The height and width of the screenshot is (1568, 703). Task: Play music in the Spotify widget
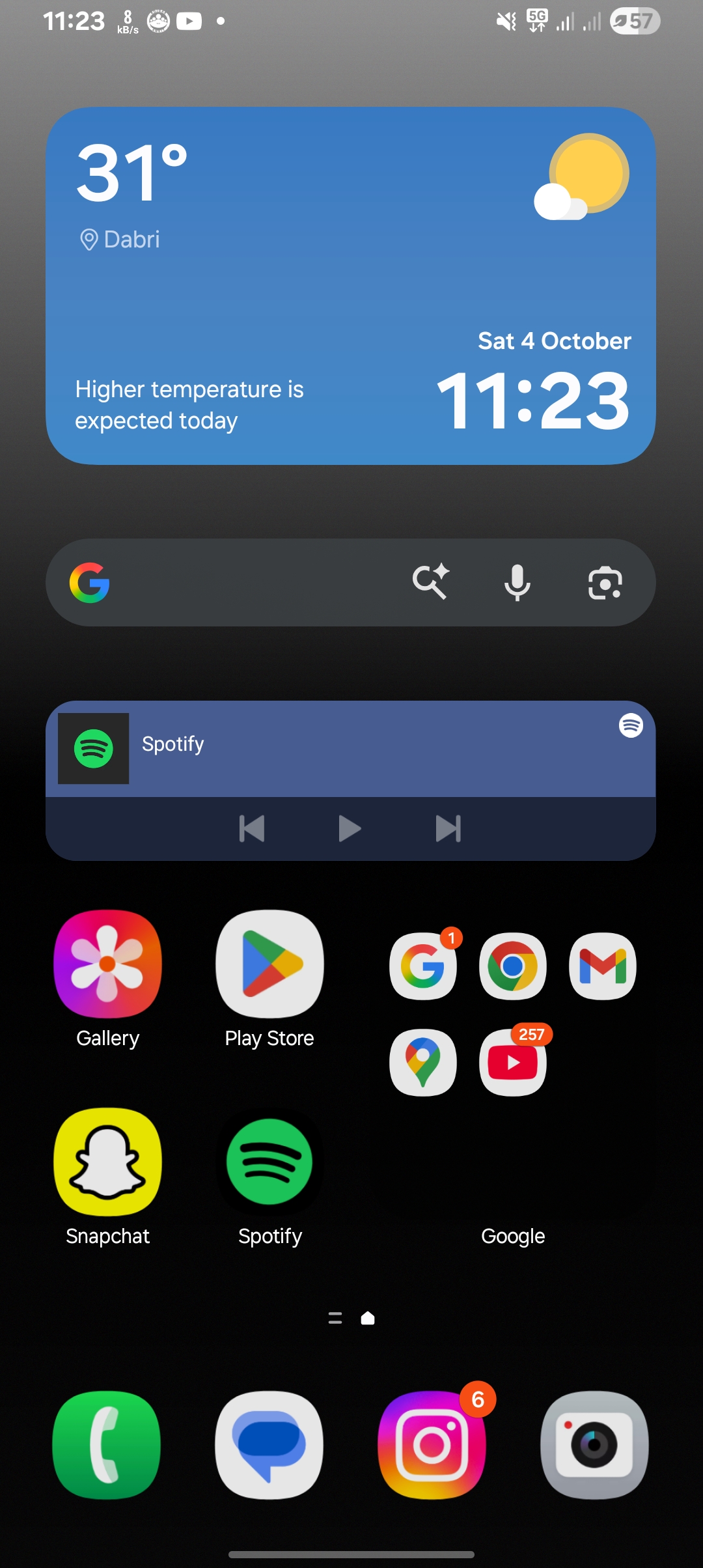(x=350, y=828)
